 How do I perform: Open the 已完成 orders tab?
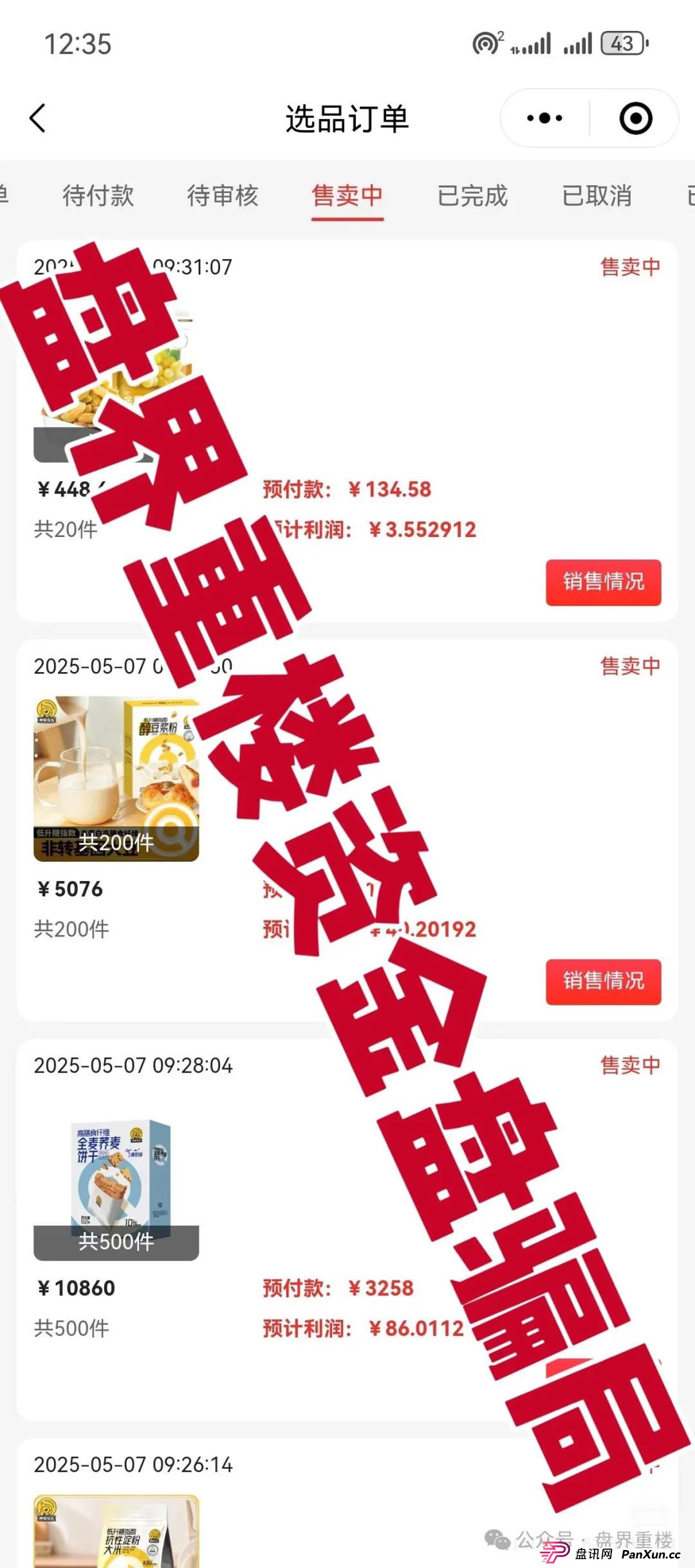tap(472, 196)
